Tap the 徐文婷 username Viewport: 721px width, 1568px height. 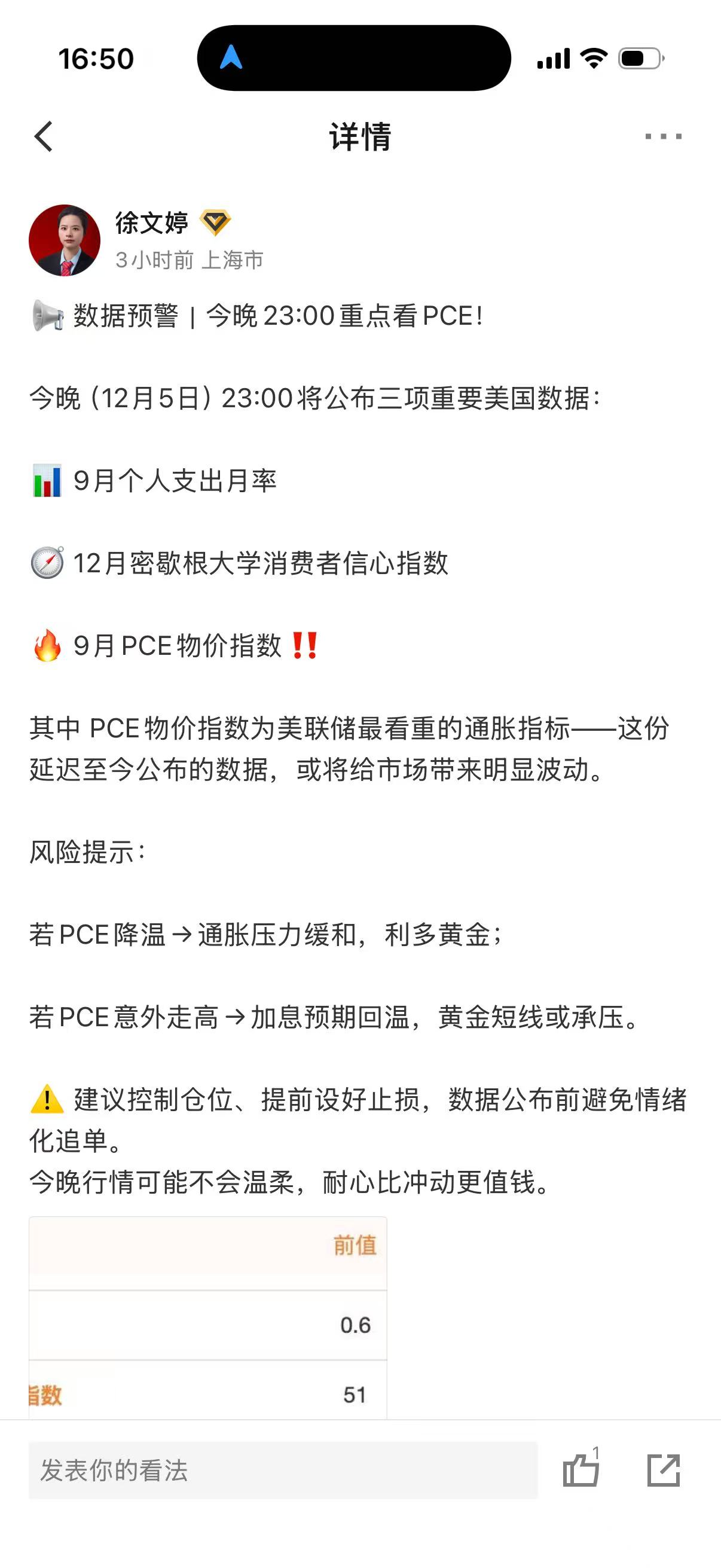(x=152, y=223)
